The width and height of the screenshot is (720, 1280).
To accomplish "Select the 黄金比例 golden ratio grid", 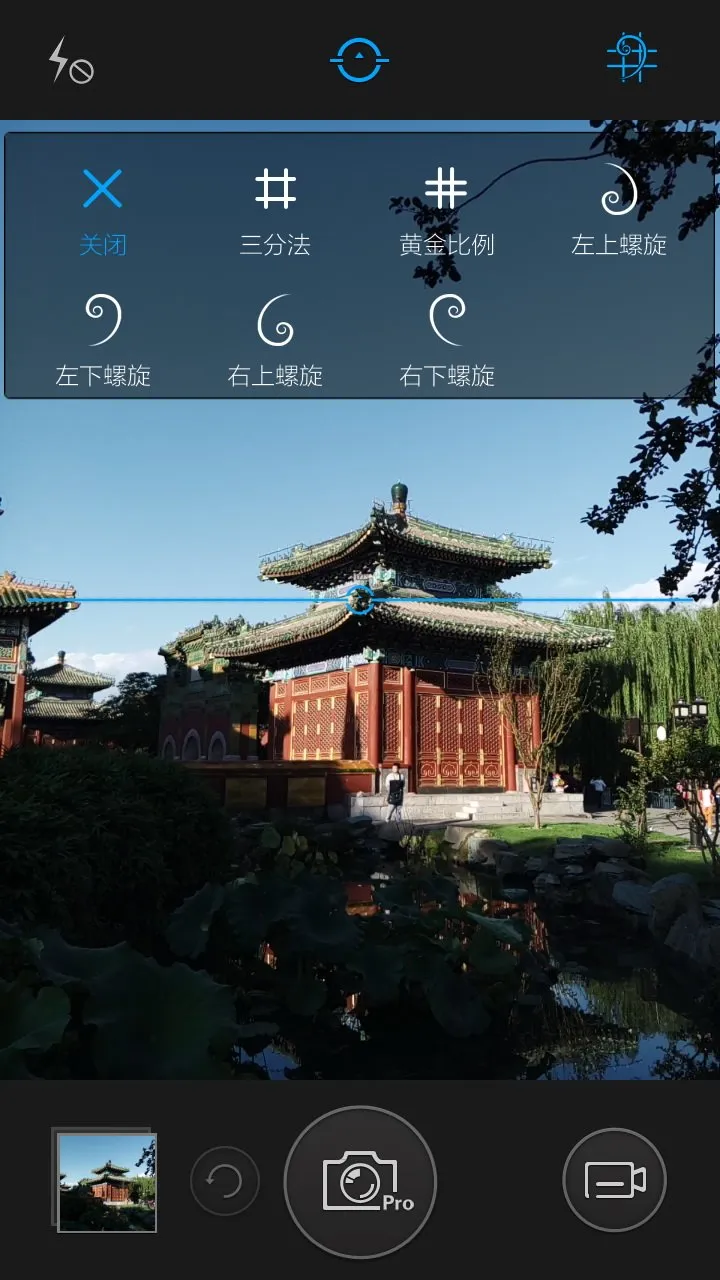I will (446, 211).
